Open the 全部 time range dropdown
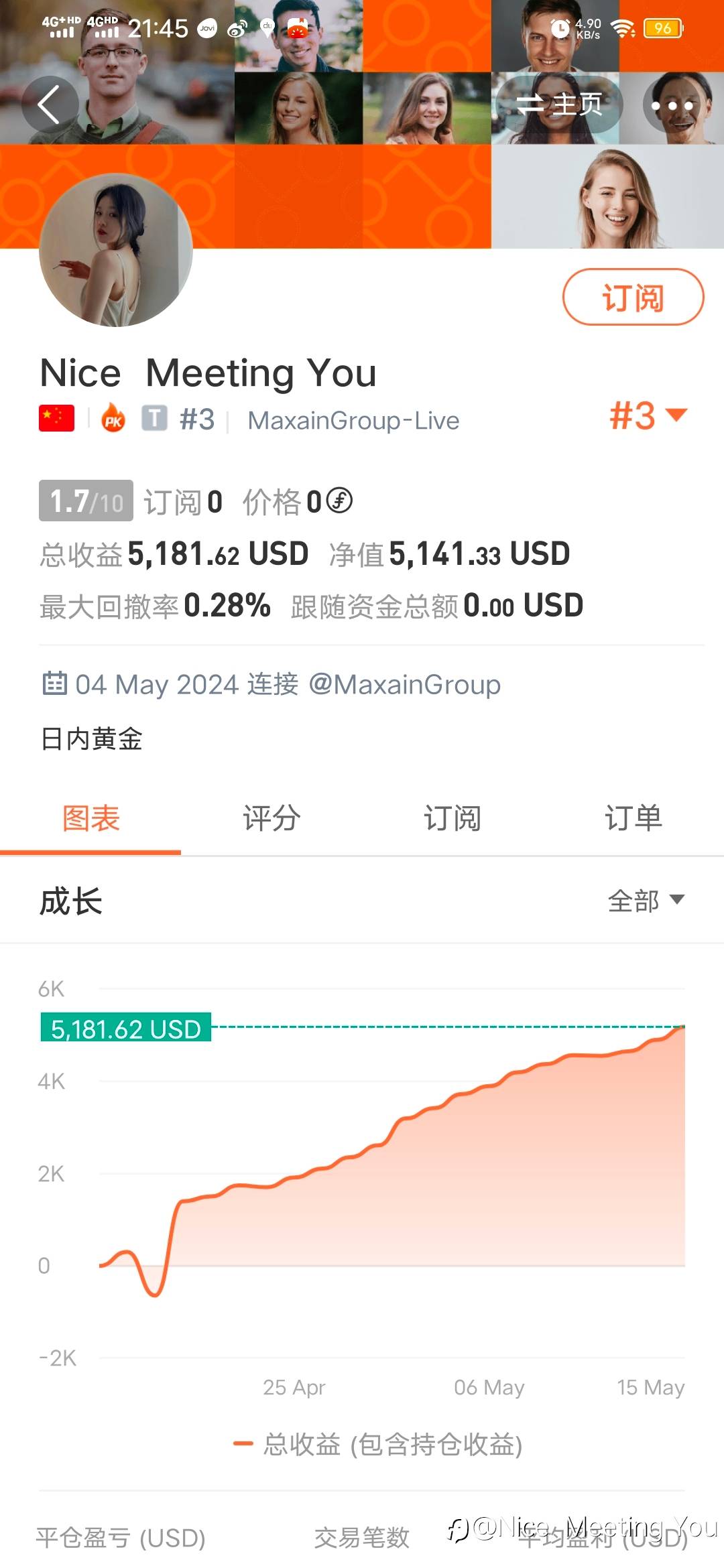The height and width of the screenshot is (1568, 724). pos(646,901)
